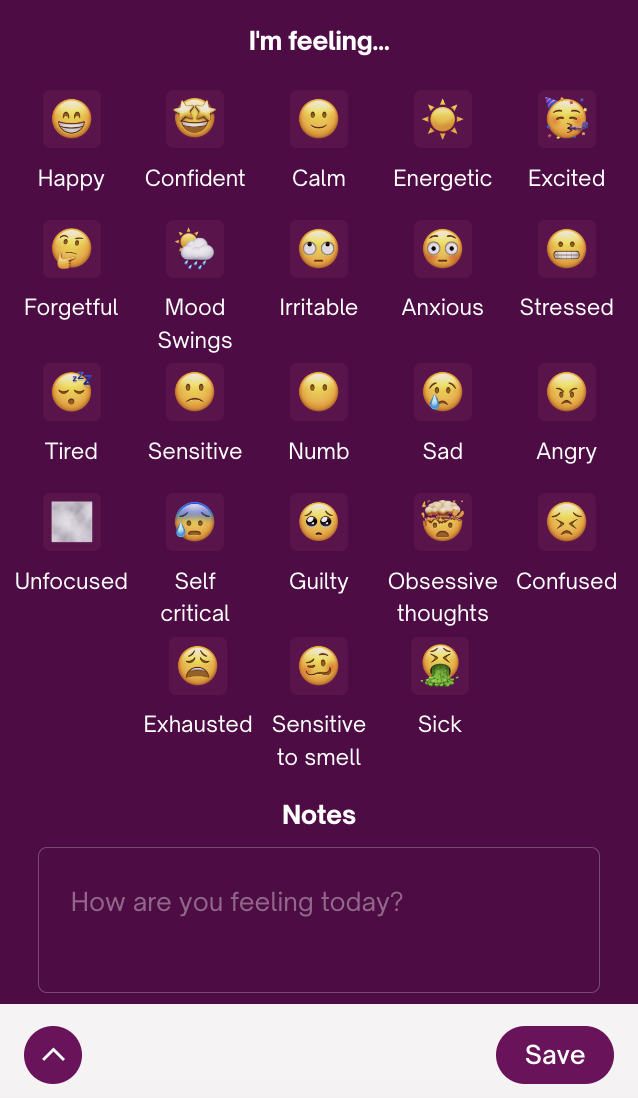Save the mood entry
638x1098 pixels.
click(x=555, y=1055)
